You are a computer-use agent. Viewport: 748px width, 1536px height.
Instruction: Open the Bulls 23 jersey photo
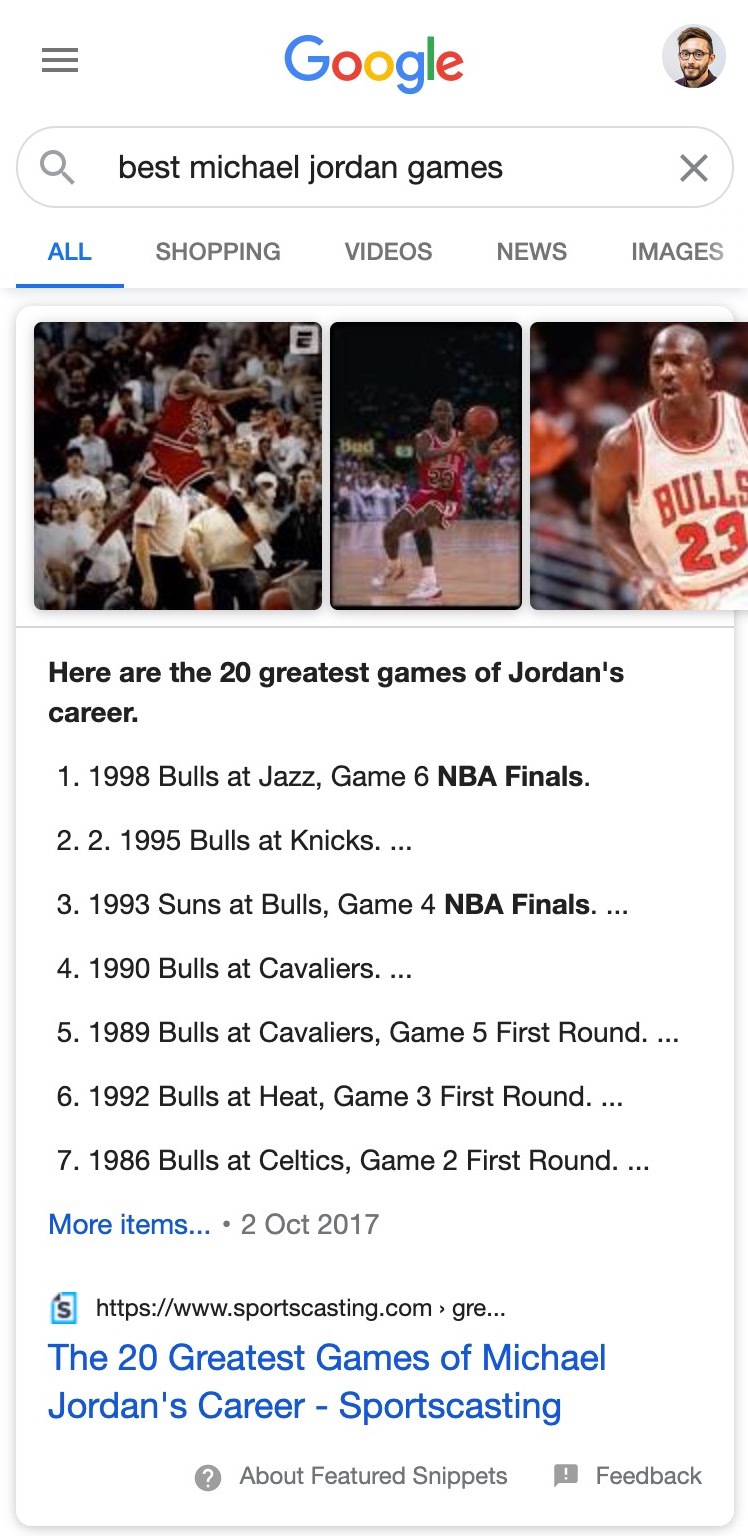[x=640, y=466]
